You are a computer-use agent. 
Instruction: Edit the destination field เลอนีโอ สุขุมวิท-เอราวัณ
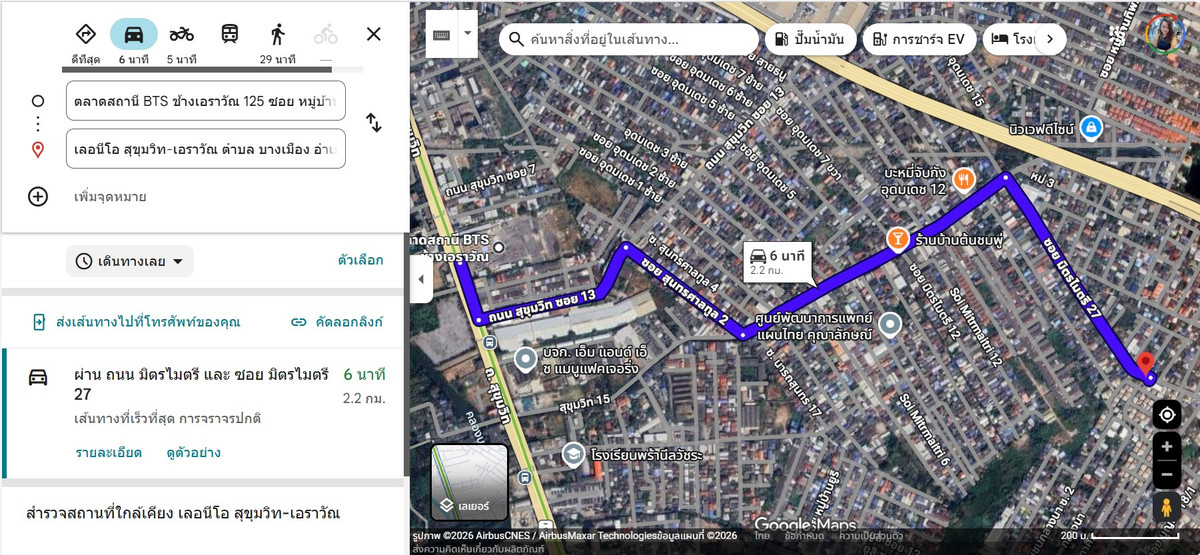(x=205, y=149)
